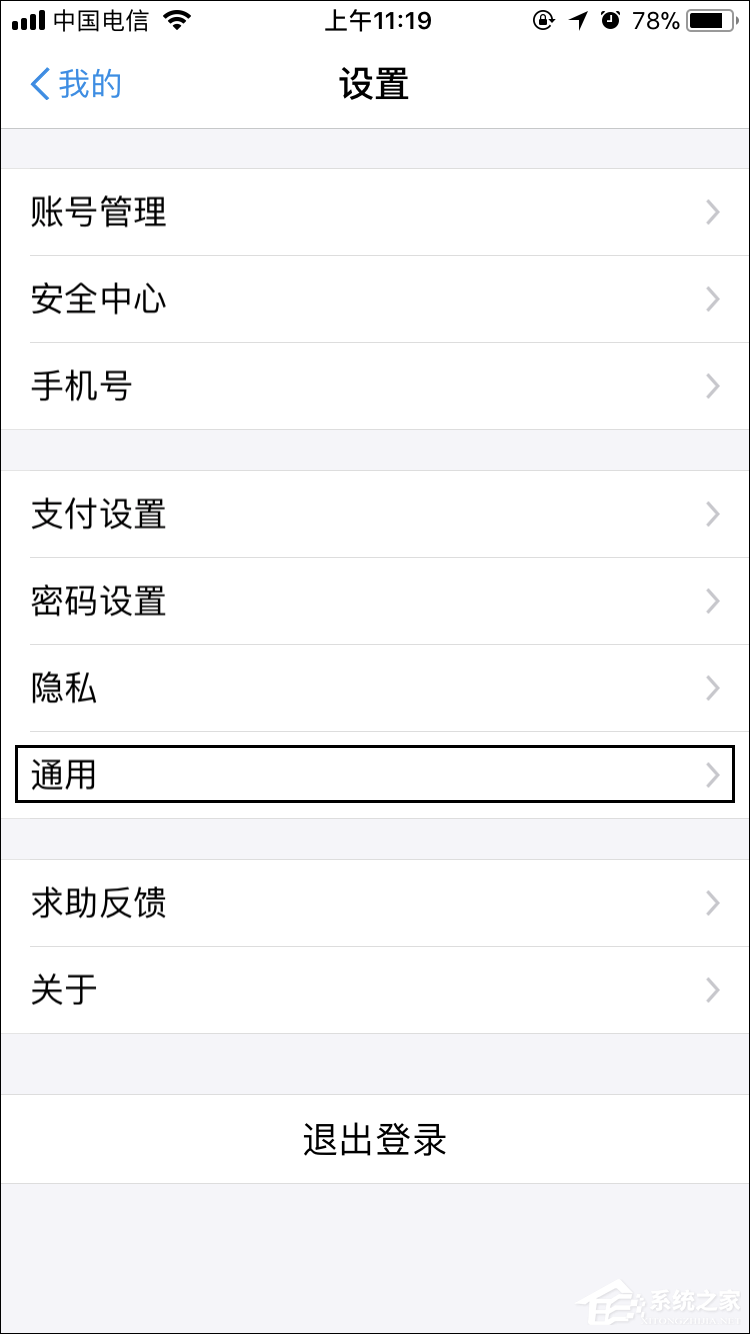The height and width of the screenshot is (1334, 750).
Task: Select the 手机号 entry
Action: click(375, 386)
